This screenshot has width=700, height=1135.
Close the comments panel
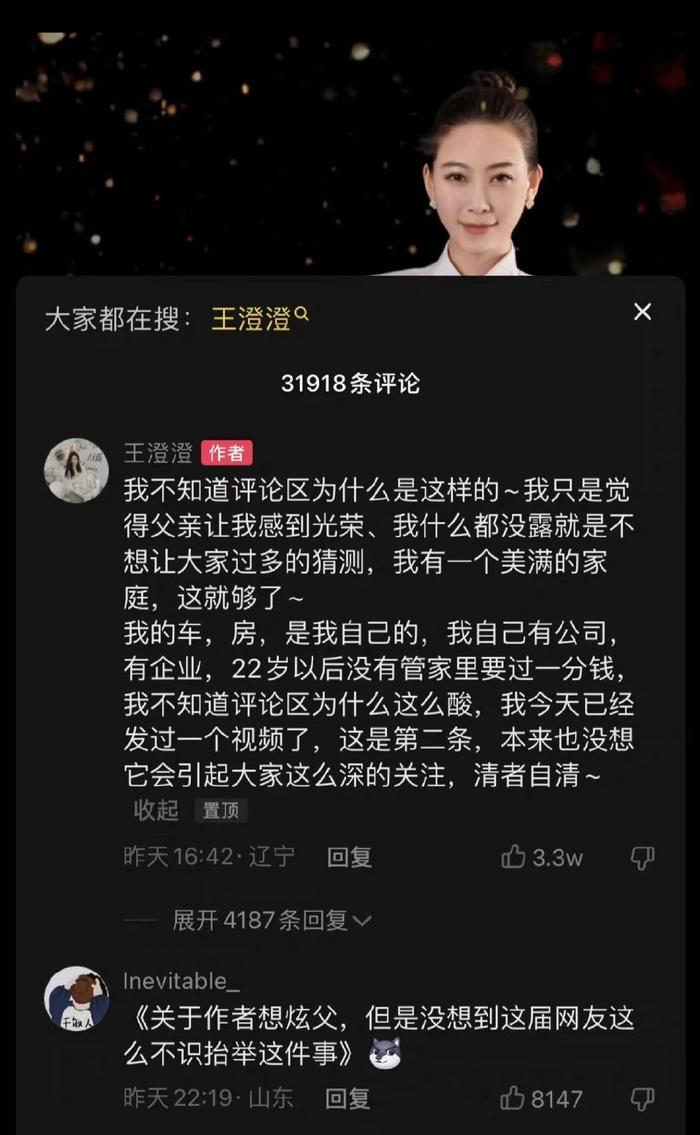(x=642, y=312)
